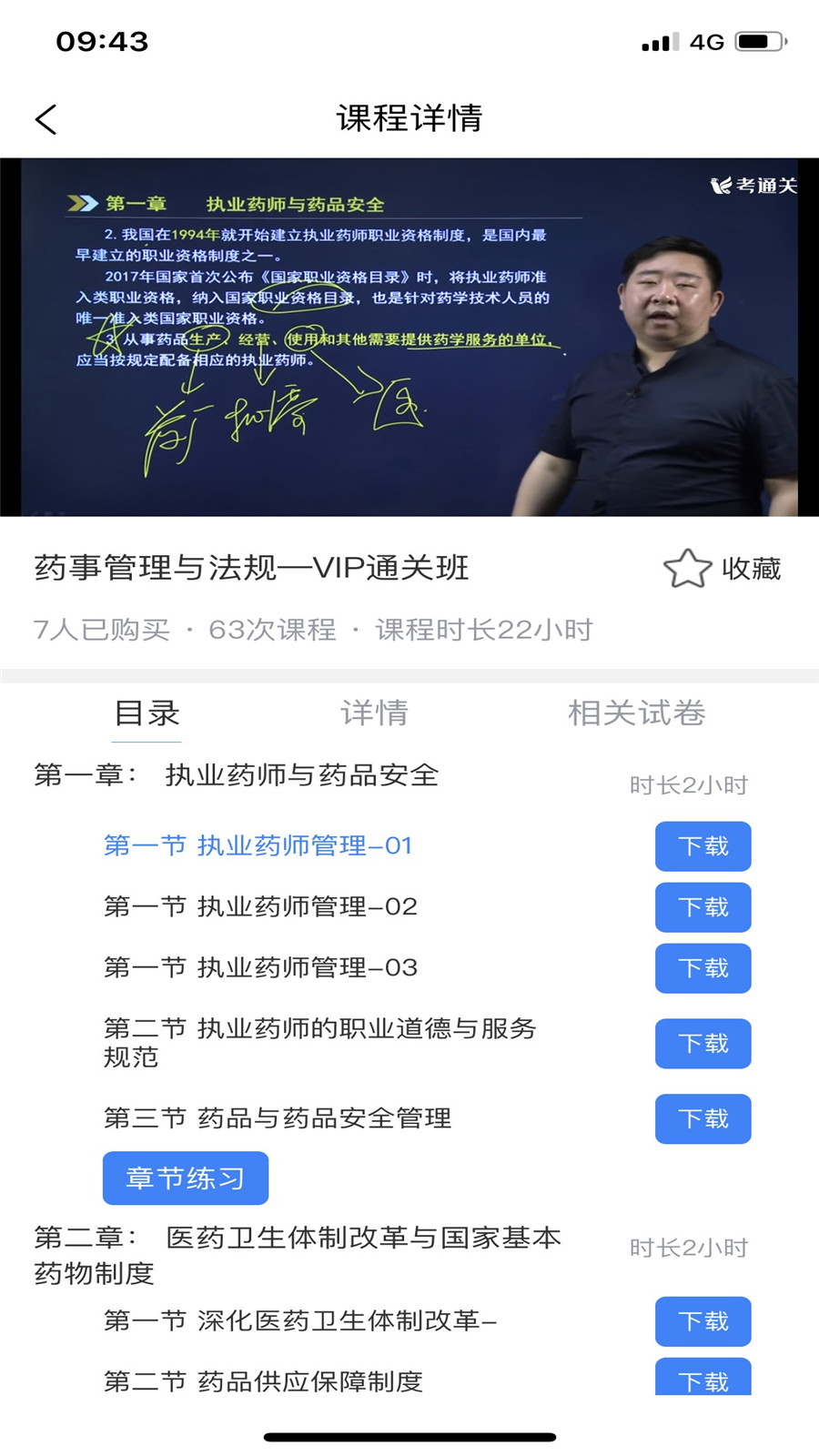Open 深化医药卫生体制改革 lesson

coord(300,1320)
